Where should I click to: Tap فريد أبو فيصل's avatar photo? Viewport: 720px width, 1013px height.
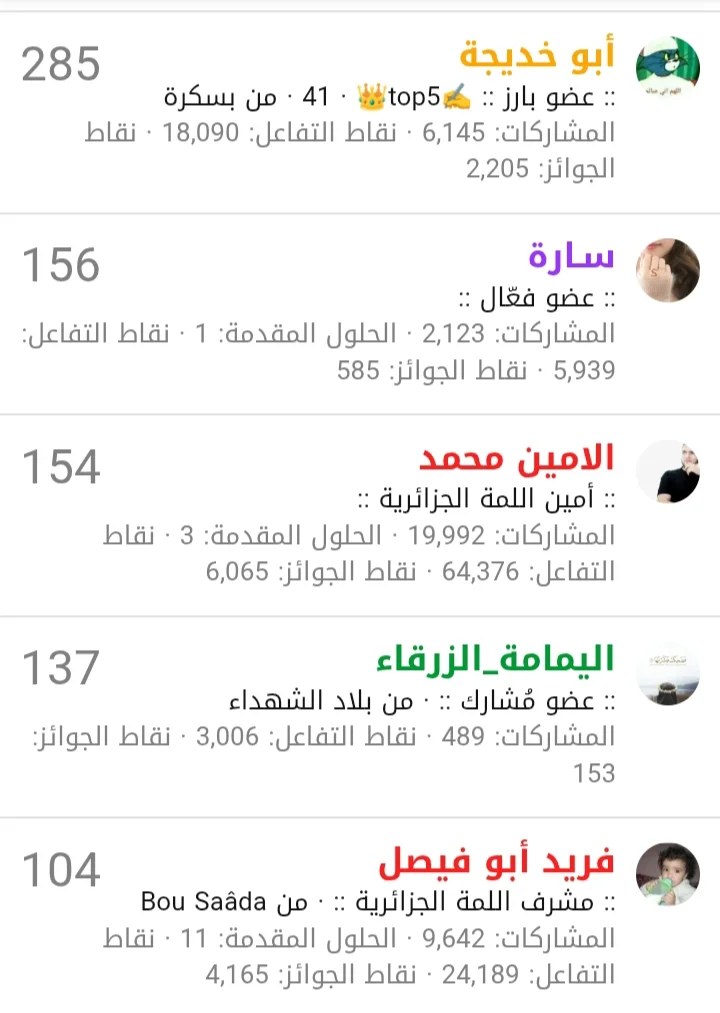pos(667,875)
